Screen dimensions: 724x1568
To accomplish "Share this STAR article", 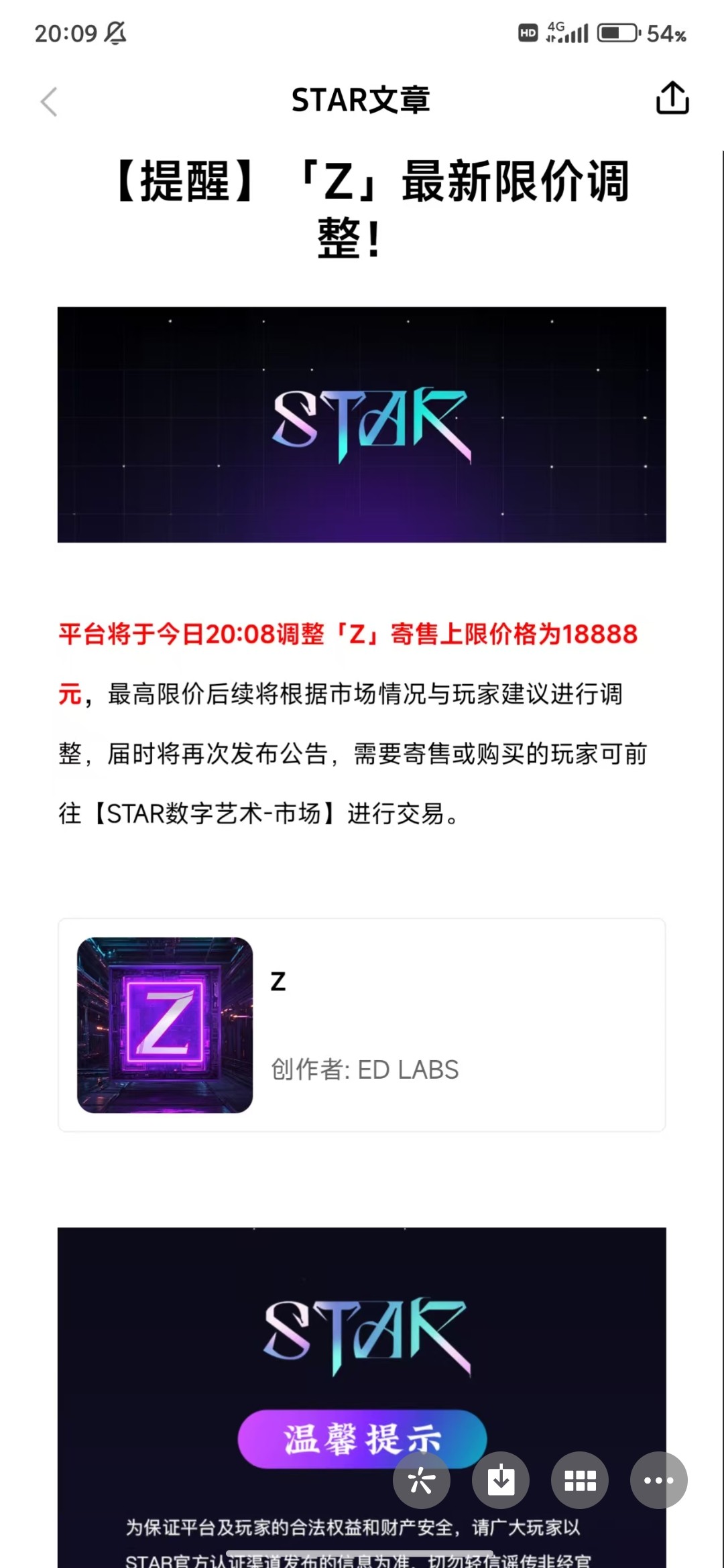I will click(672, 99).
